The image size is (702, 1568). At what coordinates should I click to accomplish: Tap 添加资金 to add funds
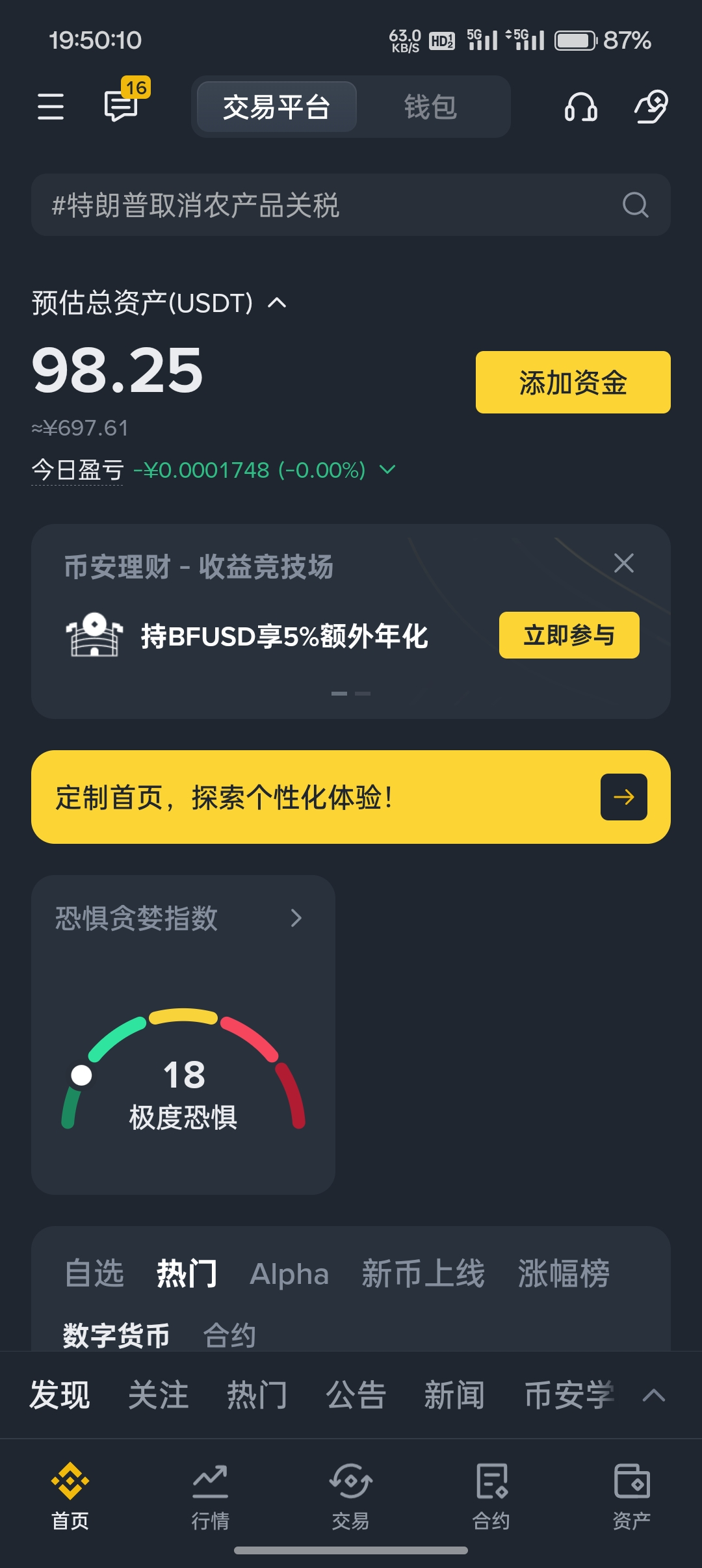point(573,382)
